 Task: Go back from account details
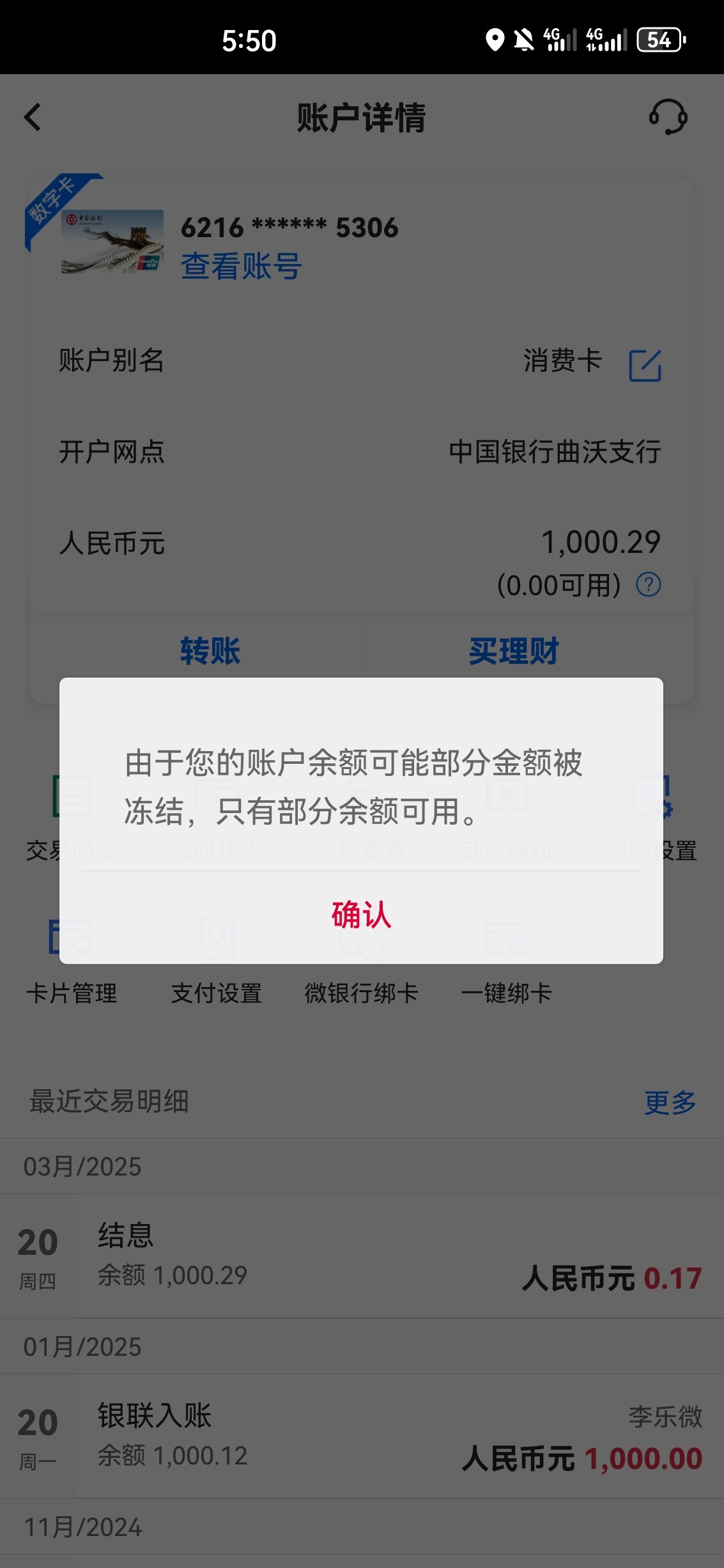tap(33, 118)
